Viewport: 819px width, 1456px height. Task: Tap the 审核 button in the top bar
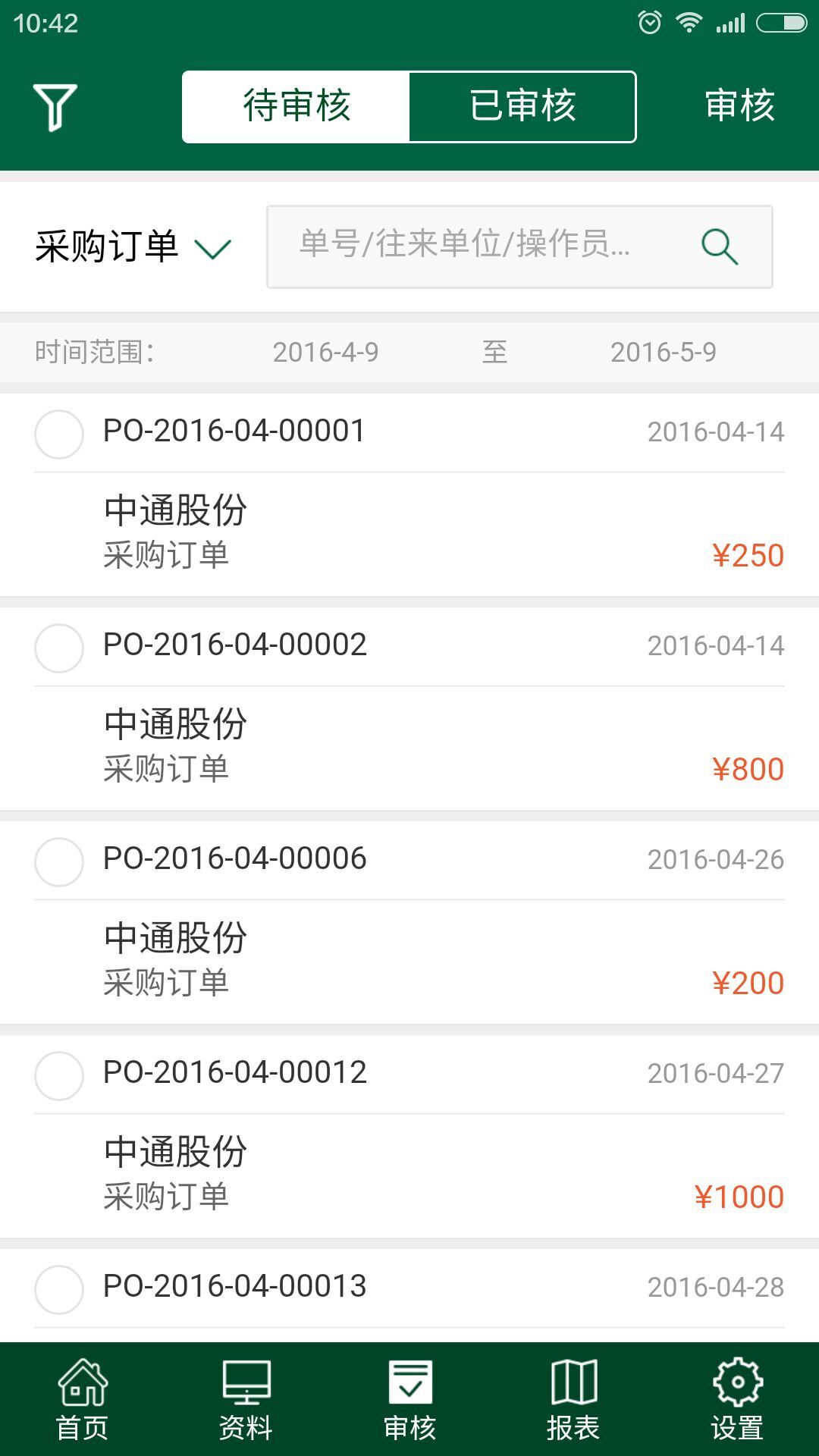[x=739, y=106]
